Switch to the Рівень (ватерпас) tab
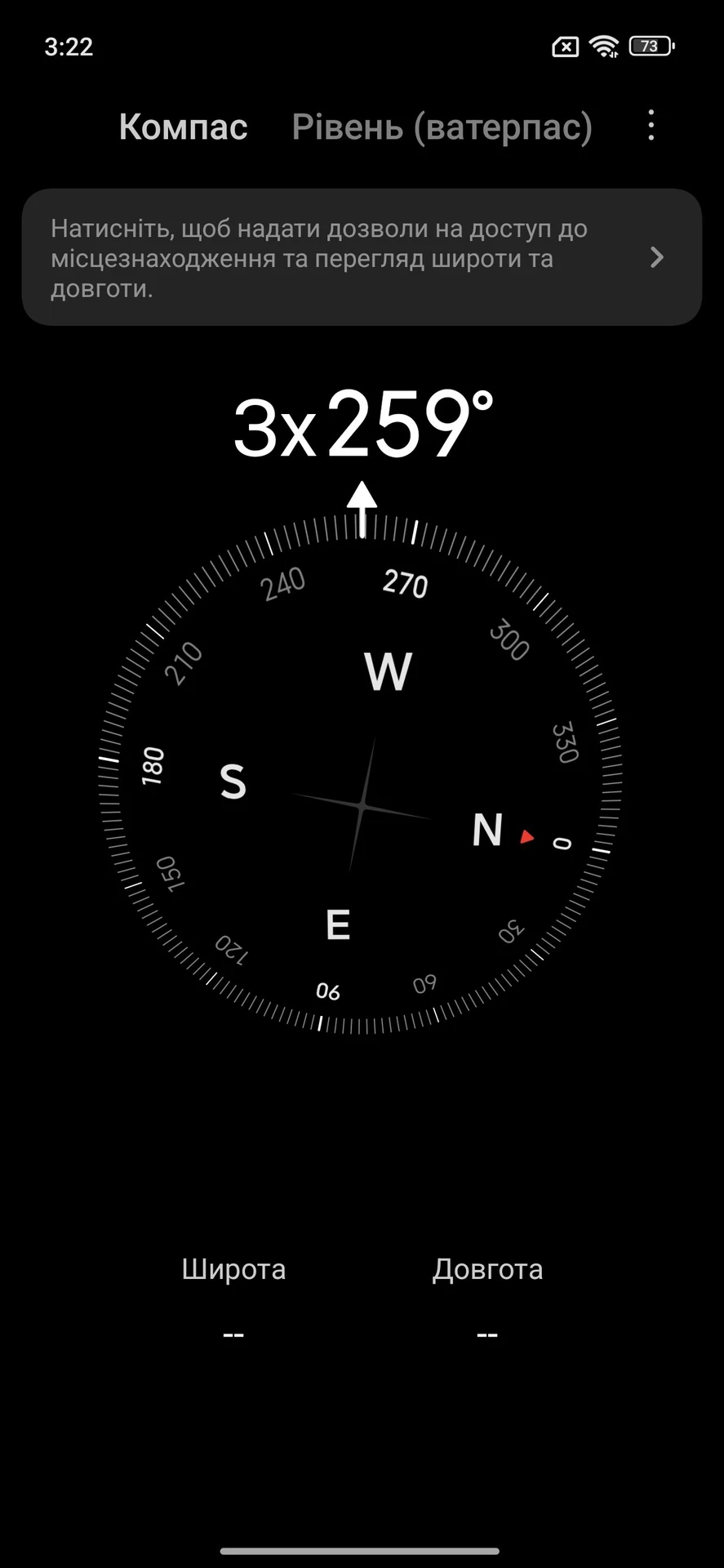The height and width of the screenshot is (1568, 724). click(x=442, y=127)
